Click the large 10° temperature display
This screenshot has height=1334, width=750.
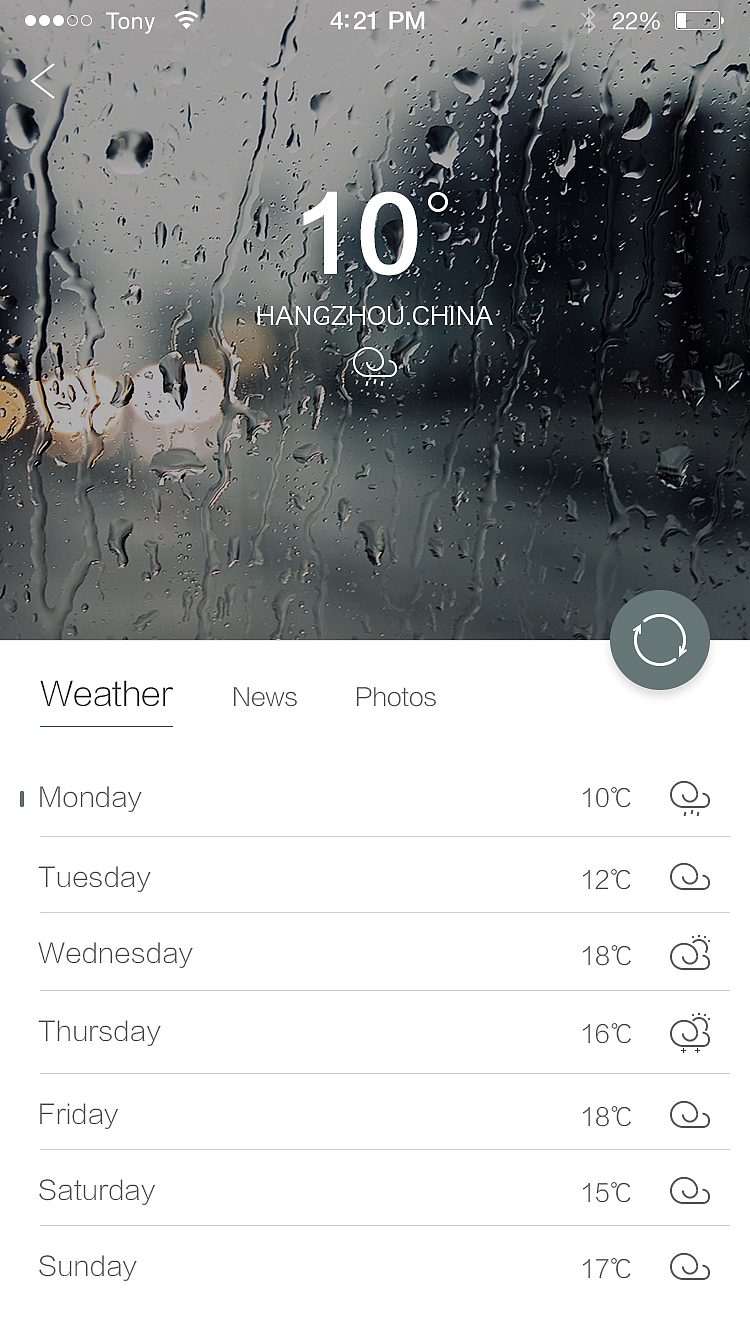click(x=375, y=237)
